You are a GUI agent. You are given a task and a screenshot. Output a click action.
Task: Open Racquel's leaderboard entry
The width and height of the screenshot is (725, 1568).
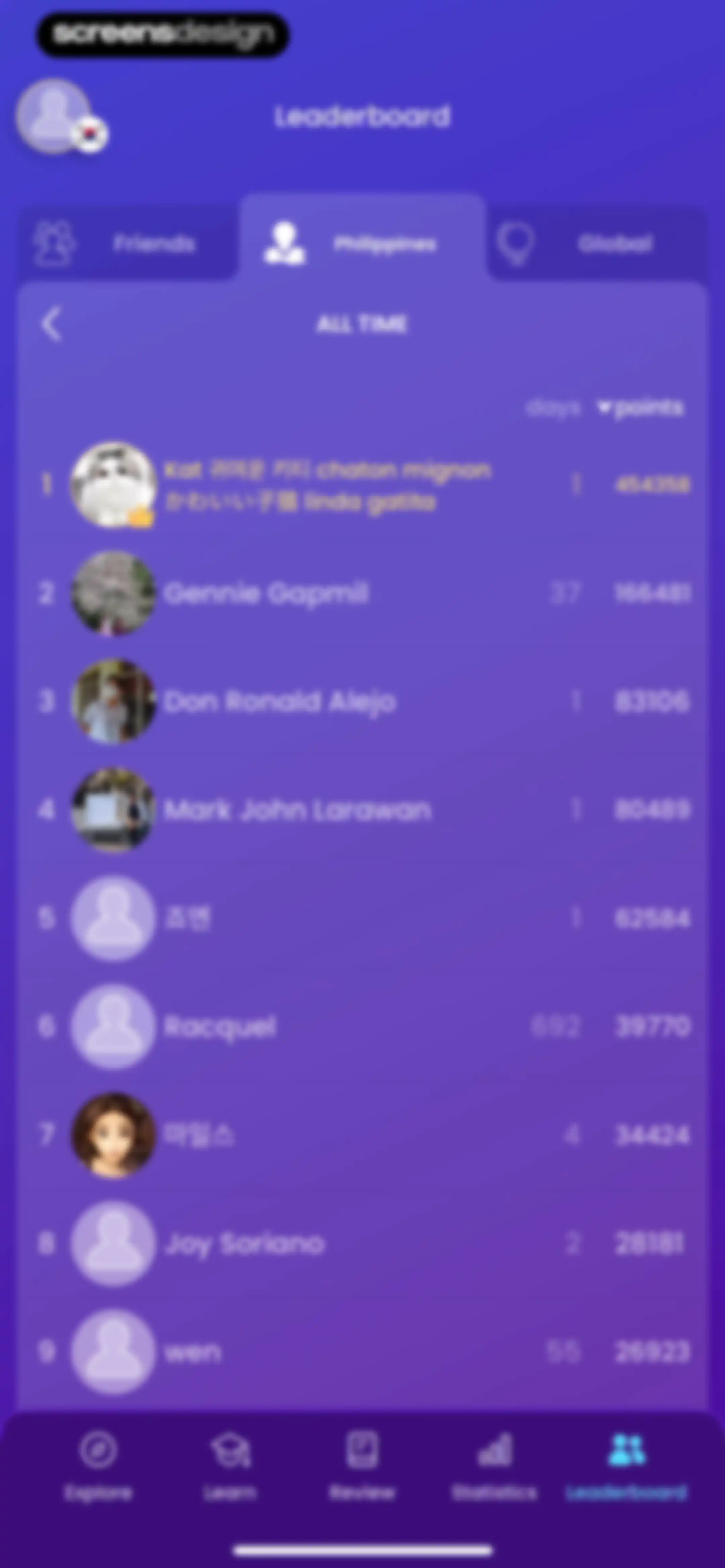coord(363,1027)
